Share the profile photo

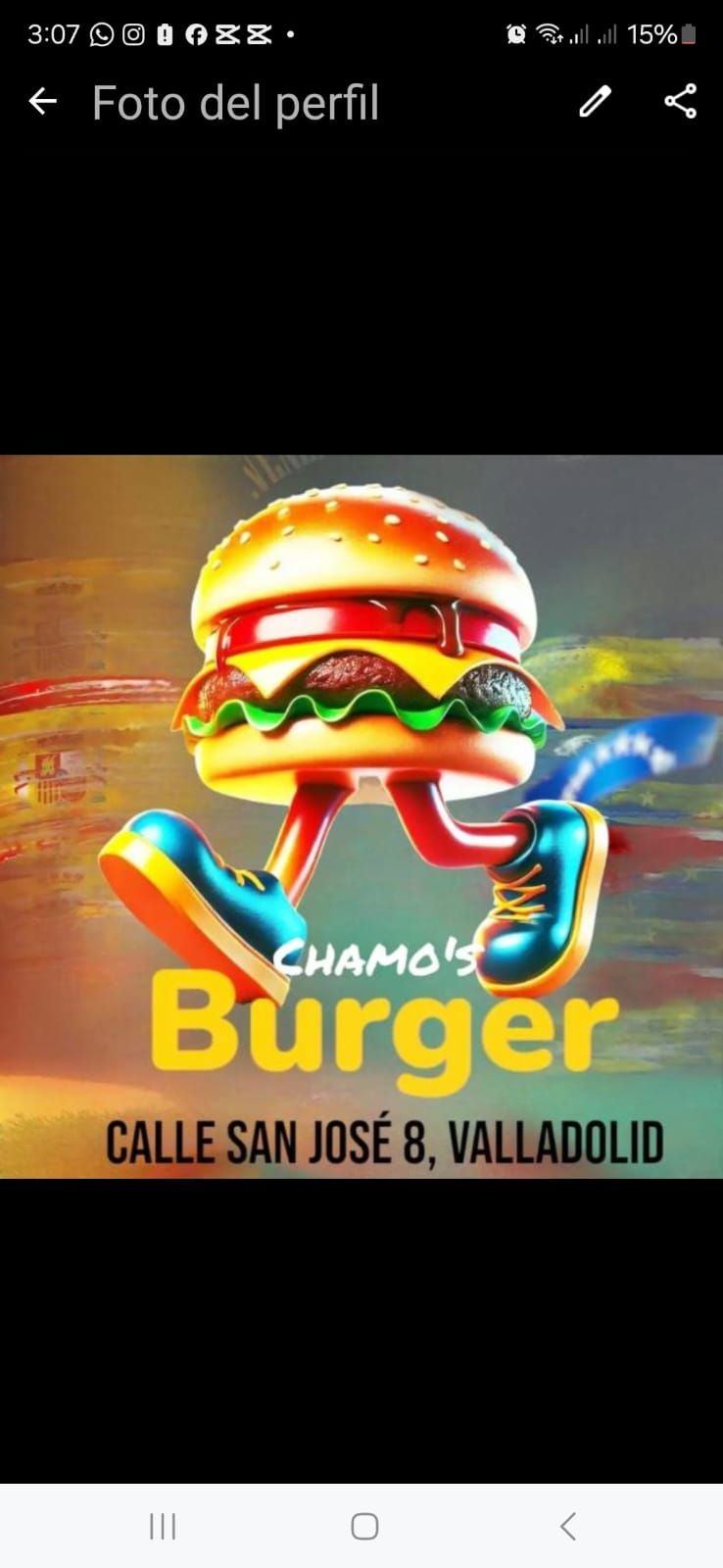[680, 101]
